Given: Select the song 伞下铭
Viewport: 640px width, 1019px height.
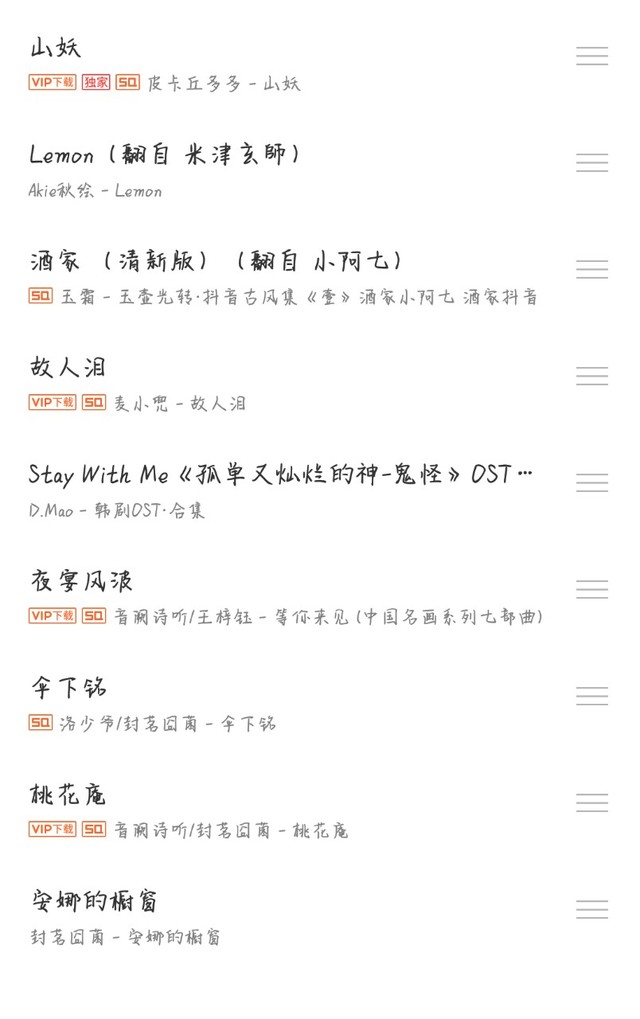Looking at the screenshot, I should (286, 704).
